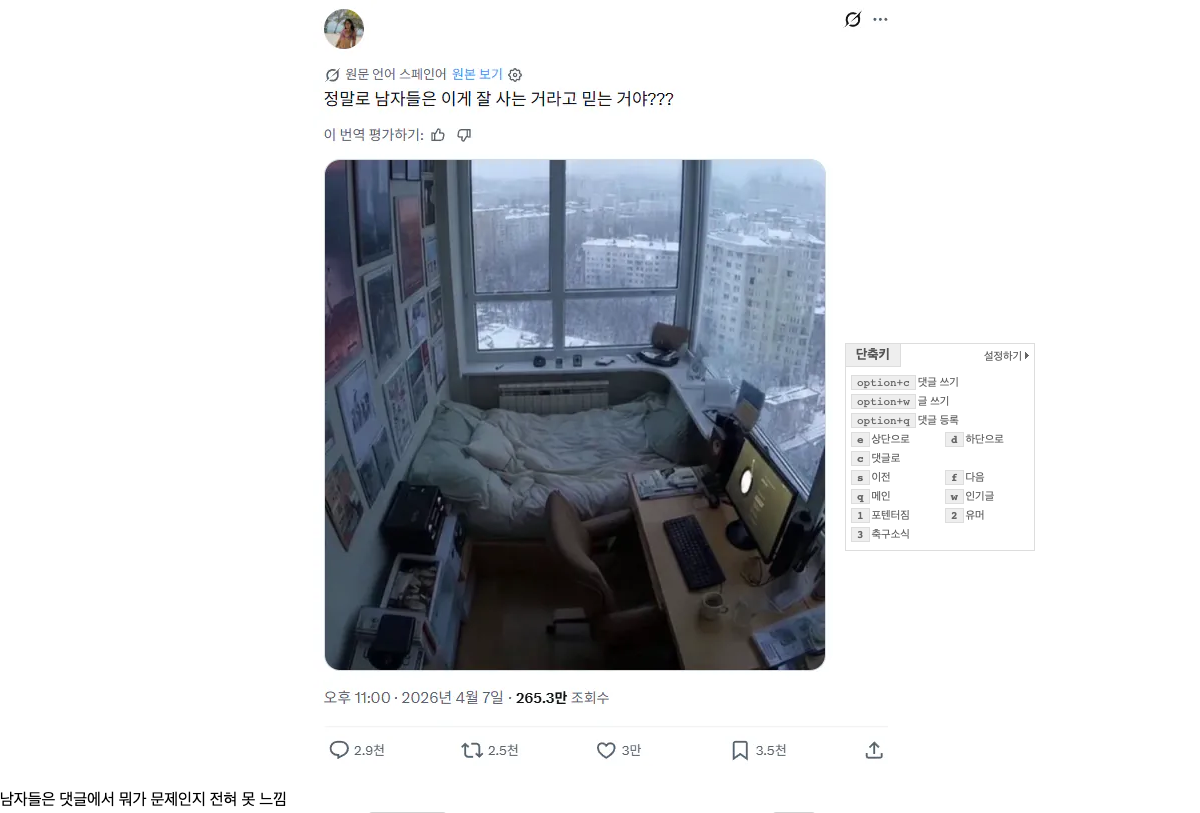Repost this post
This screenshot has height=813, width=1200.
point(472,750)
